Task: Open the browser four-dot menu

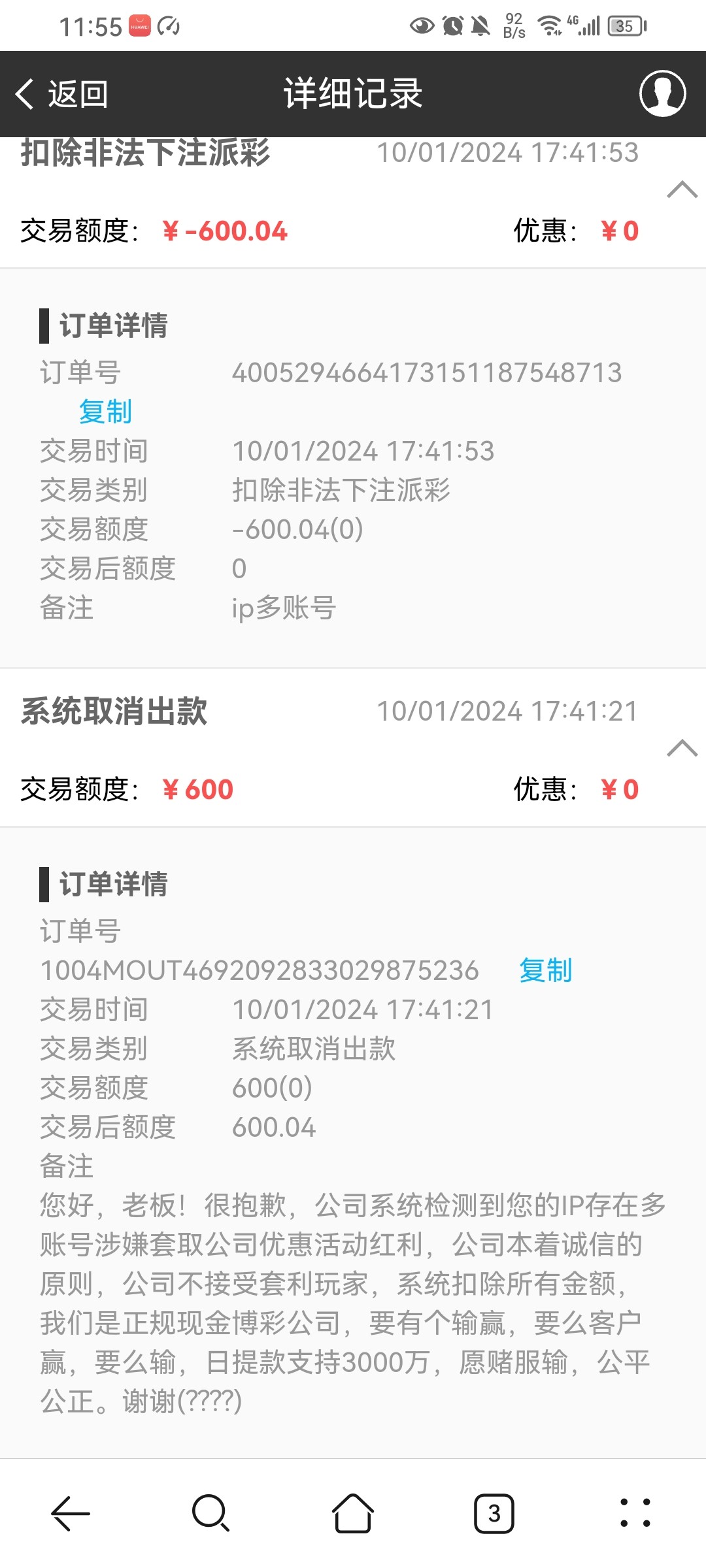Action: [635, 1513]
